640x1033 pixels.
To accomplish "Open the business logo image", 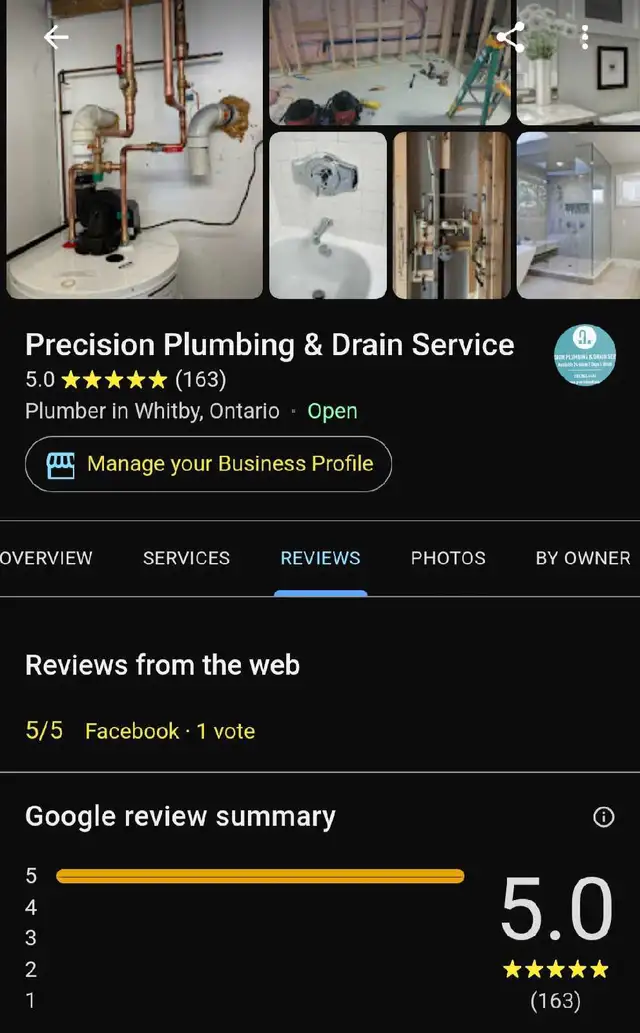I will 585,355.
